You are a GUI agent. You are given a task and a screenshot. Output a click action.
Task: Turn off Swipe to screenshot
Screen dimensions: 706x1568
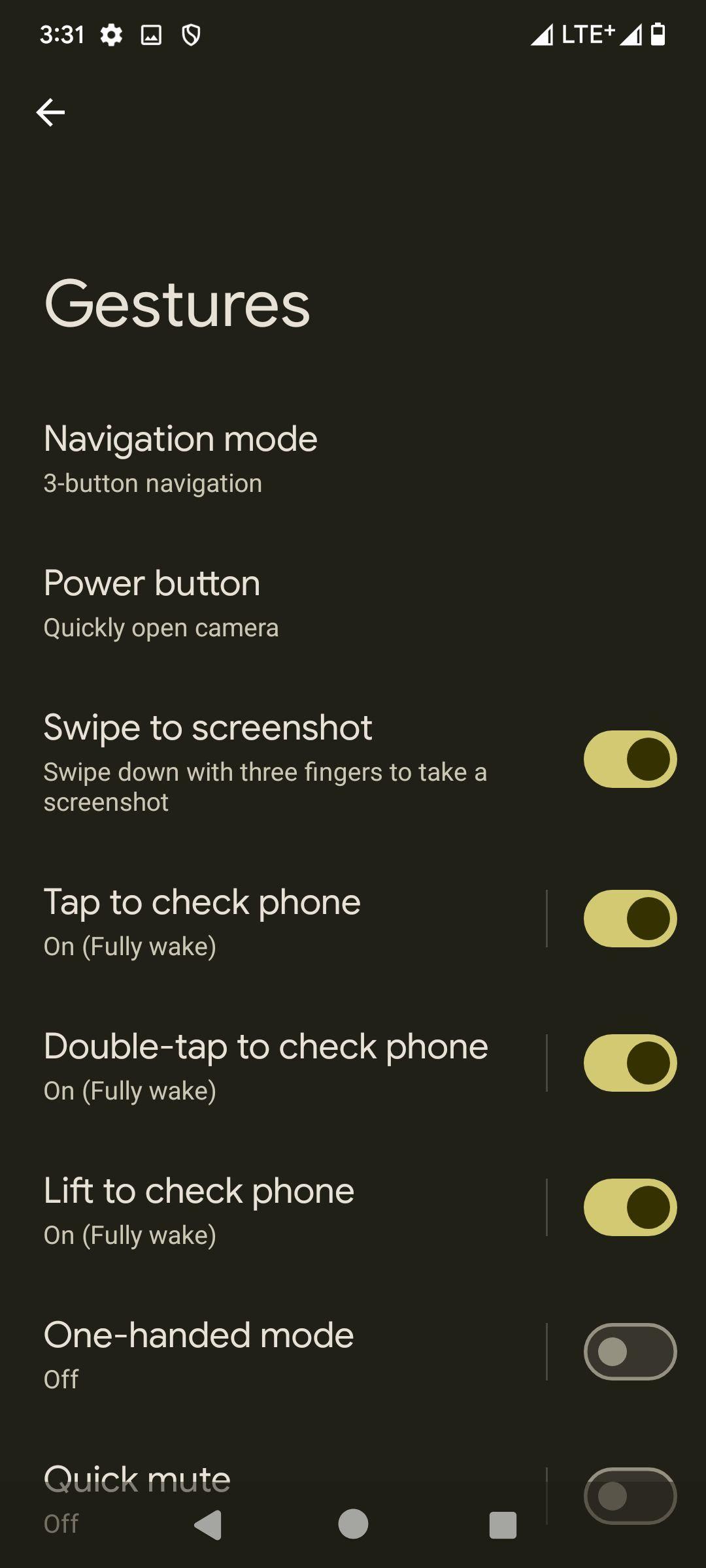point(630,759)
